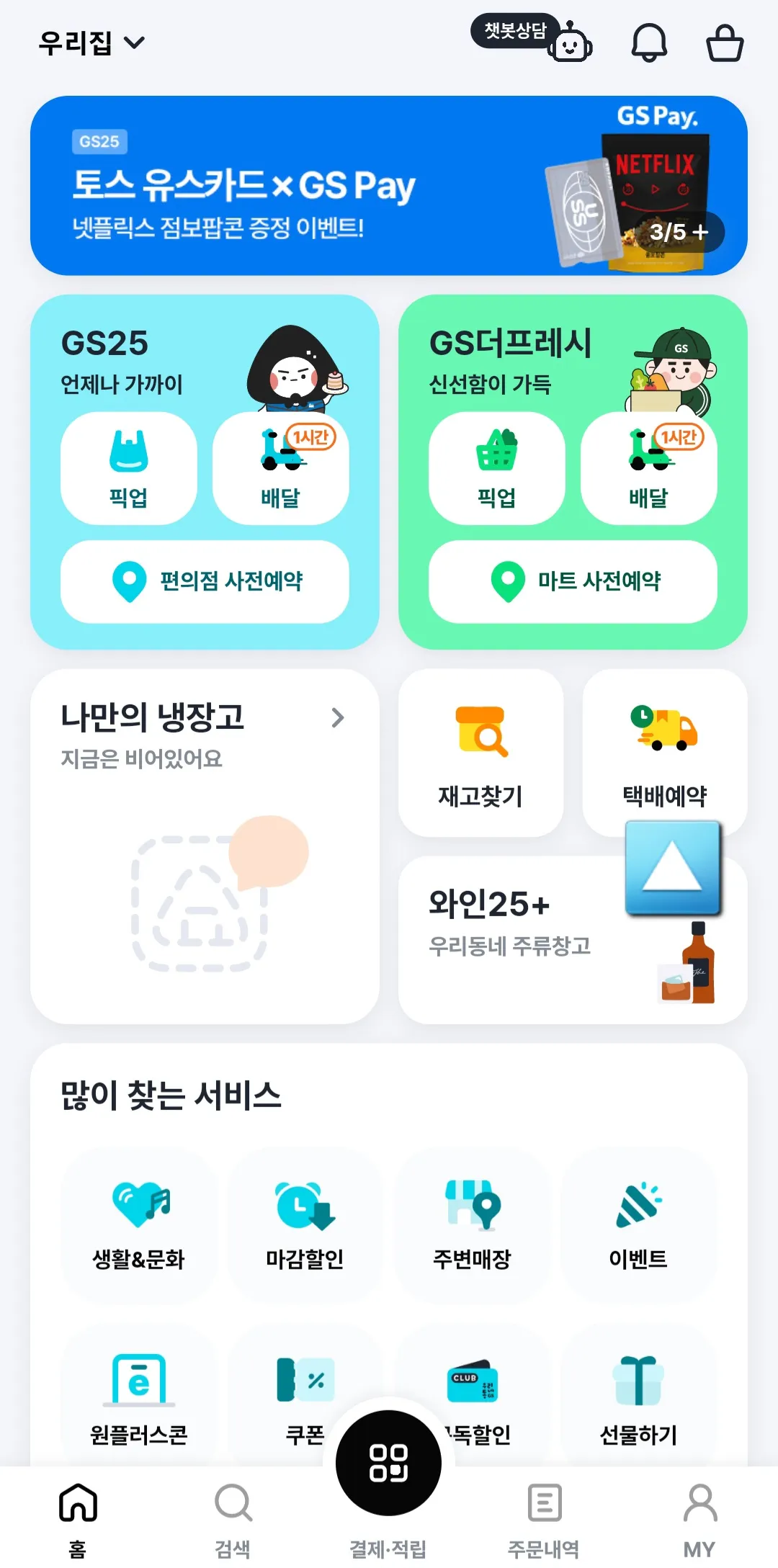This screenshot has height=1568, width=778.
Task: Open 주변매장 nearby stores icon
Action: (473, 1217)
